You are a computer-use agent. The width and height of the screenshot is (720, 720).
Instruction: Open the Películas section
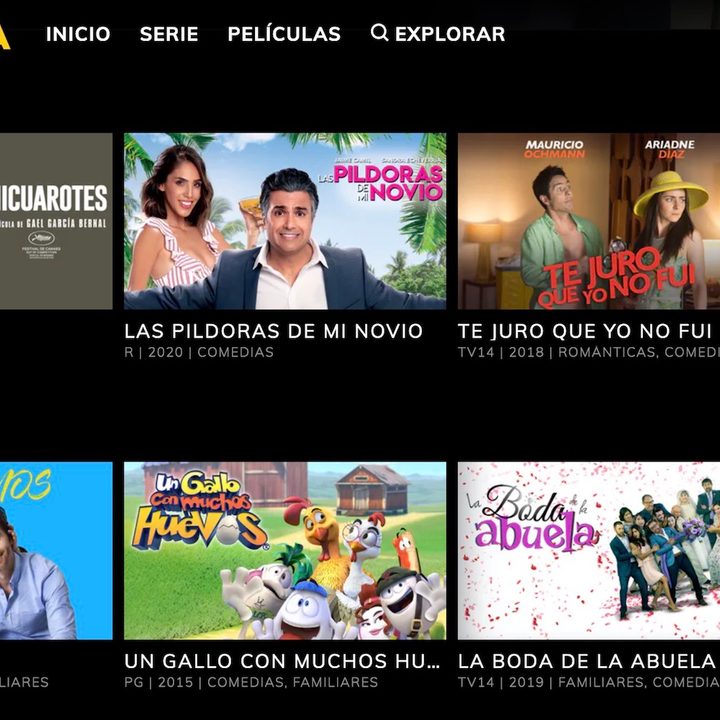[284, 34]
